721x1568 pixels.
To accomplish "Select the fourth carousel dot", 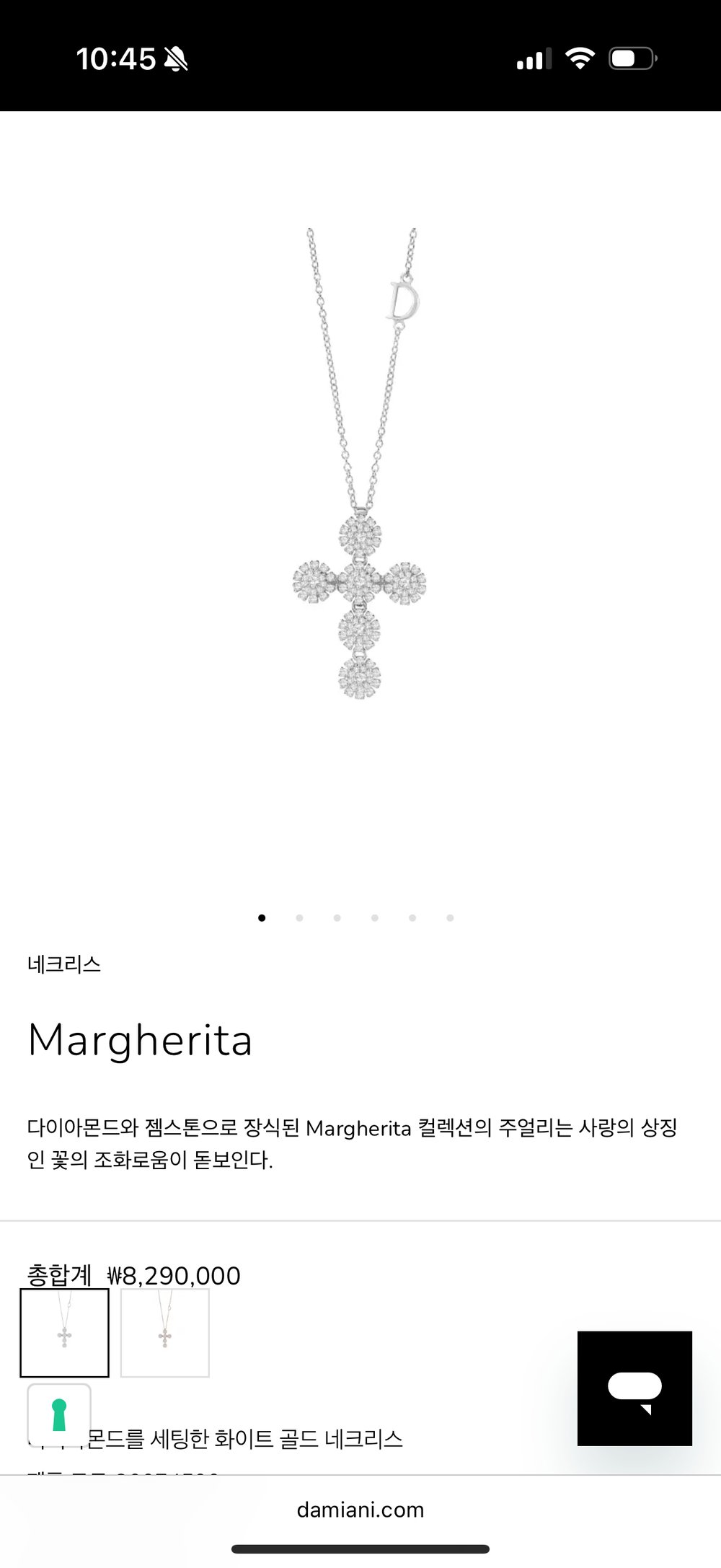I will pos(374,917).
